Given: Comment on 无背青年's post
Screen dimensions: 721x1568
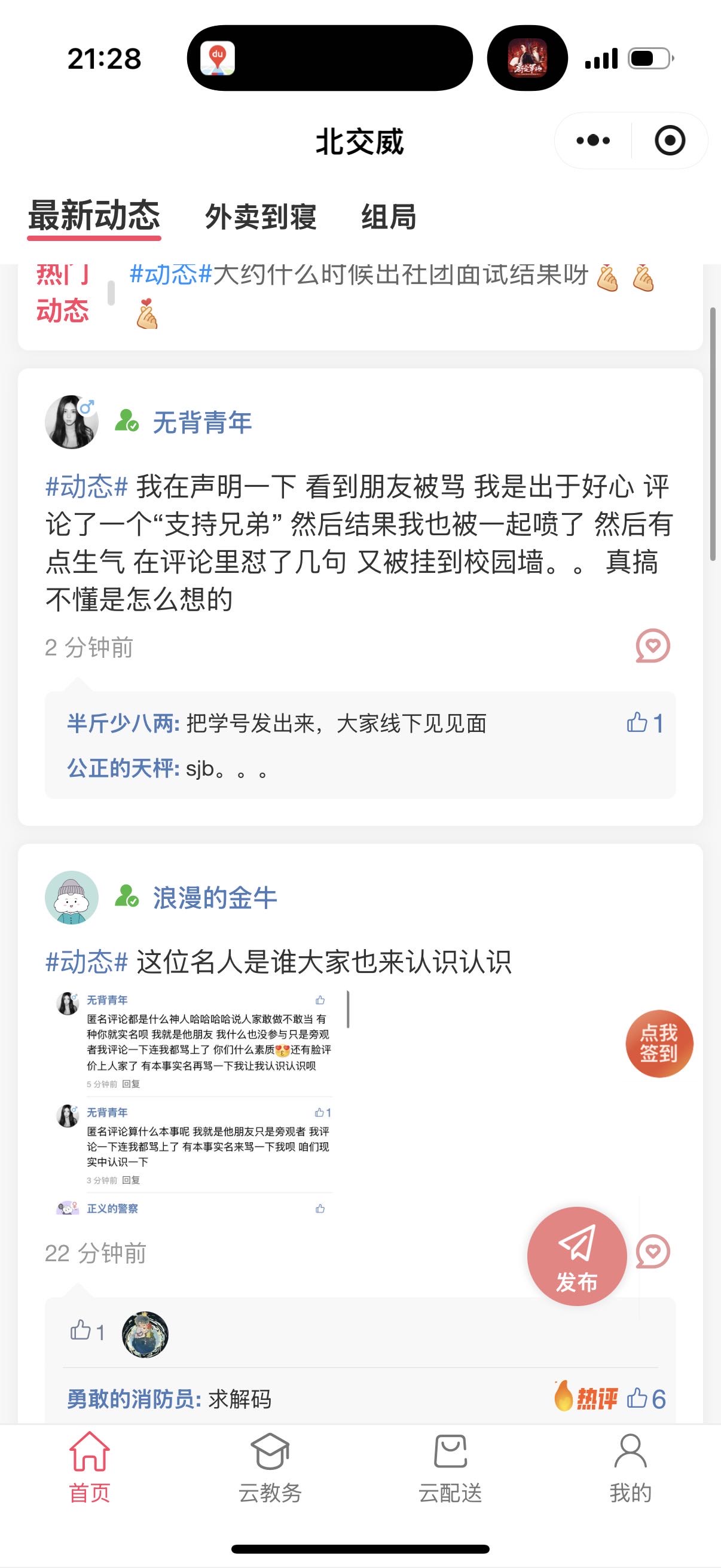Looking at the screenshot, I should pos(652,646).
